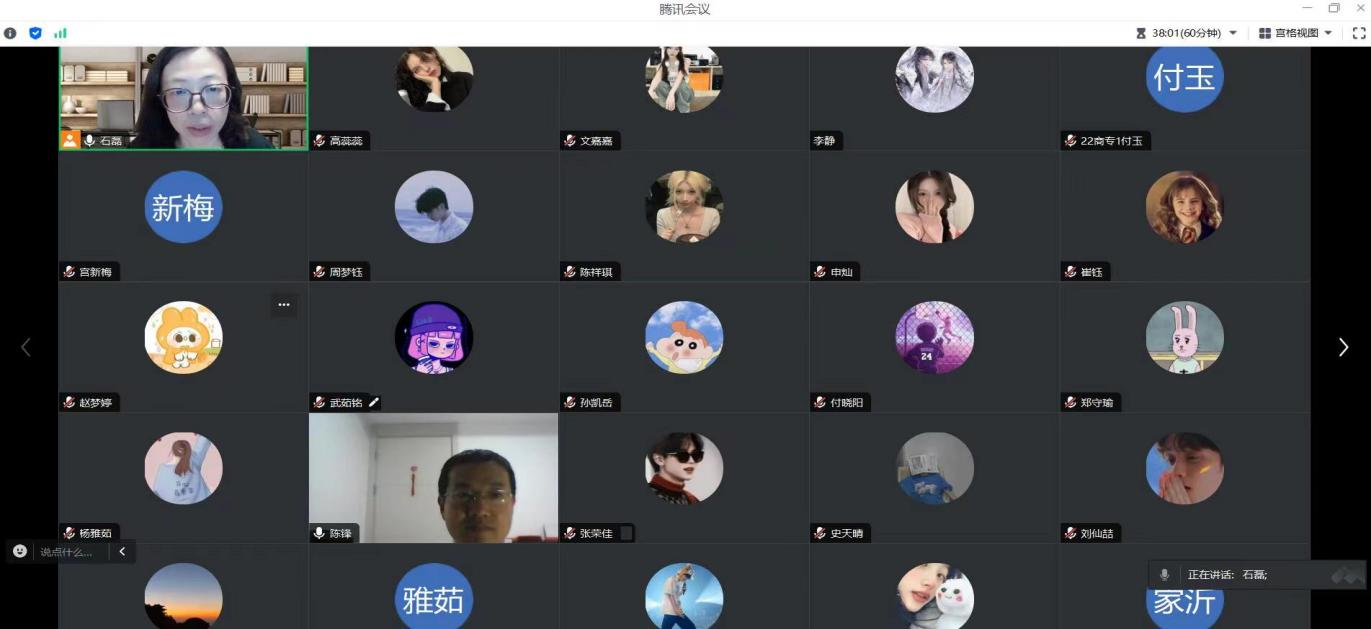
Task: Select 22商专1付玉's participant tile
Action: pos(1184,90)
